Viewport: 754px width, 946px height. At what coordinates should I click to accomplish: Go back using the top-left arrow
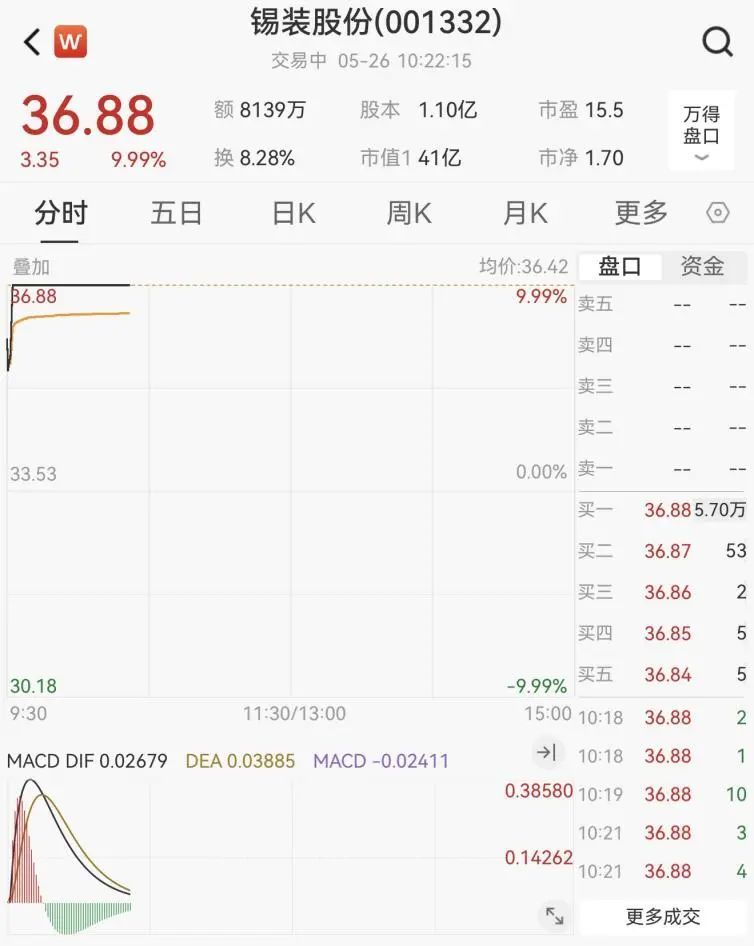(x=31, y=42)
